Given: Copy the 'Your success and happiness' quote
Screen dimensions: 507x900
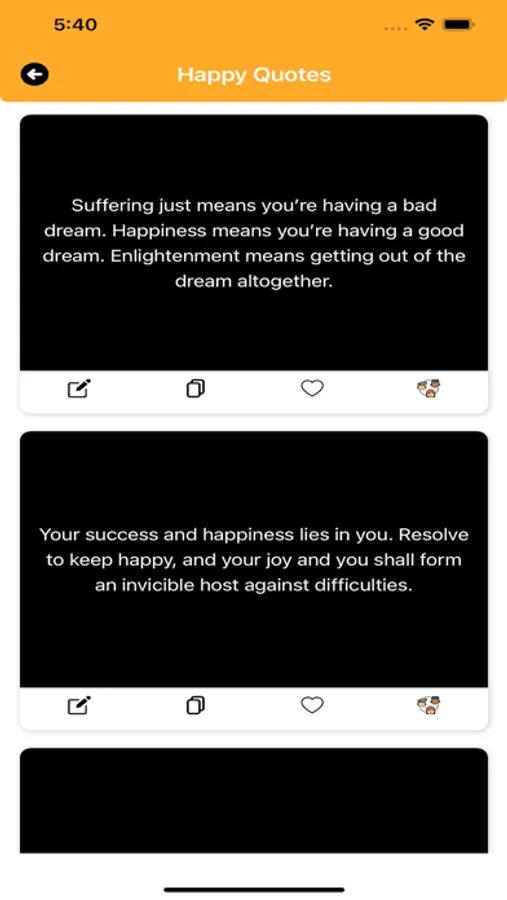Looking at the screenshot, I should (196, 705).
